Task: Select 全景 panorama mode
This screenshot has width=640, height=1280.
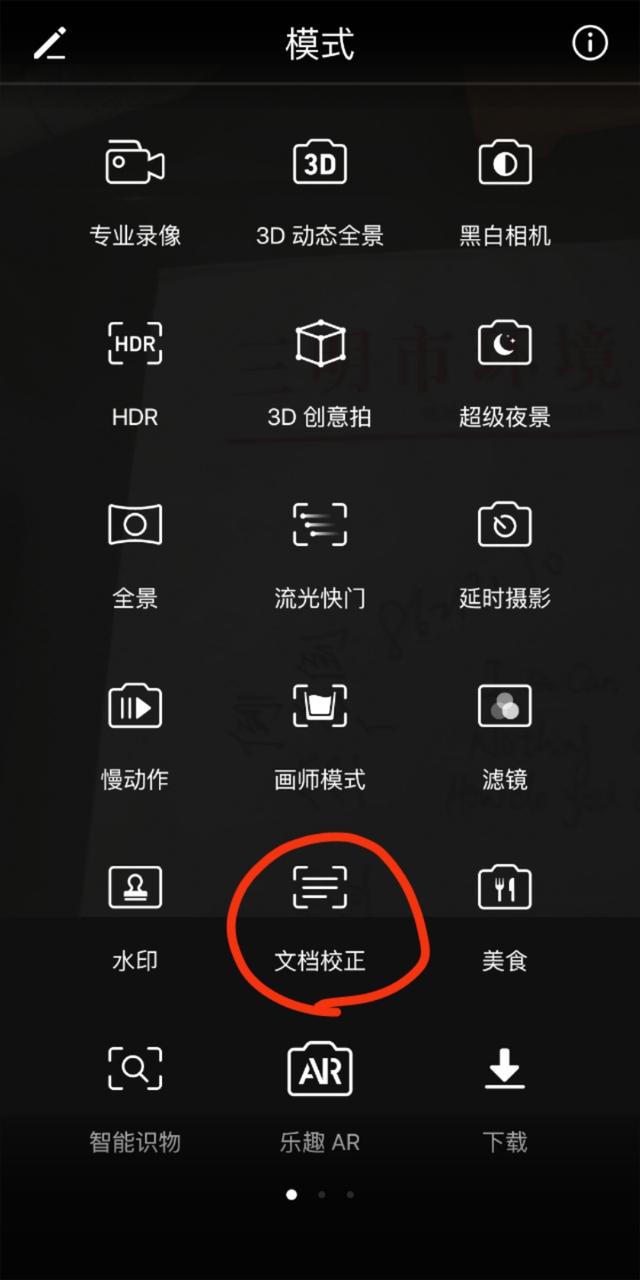Action: click(x=135, y=554)
